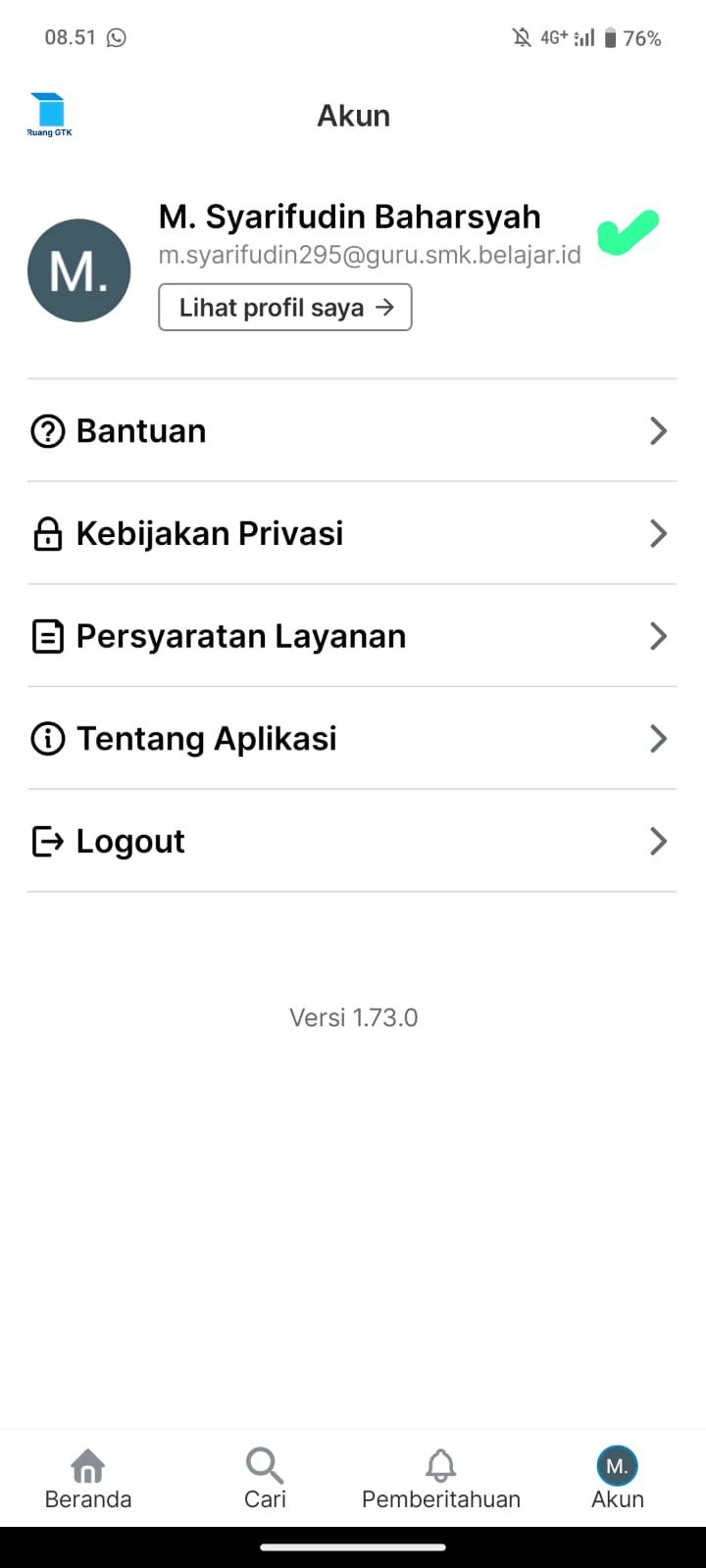View Persyaratan Layanan
Screen dimensions: 706x1568
click(351, 637)
